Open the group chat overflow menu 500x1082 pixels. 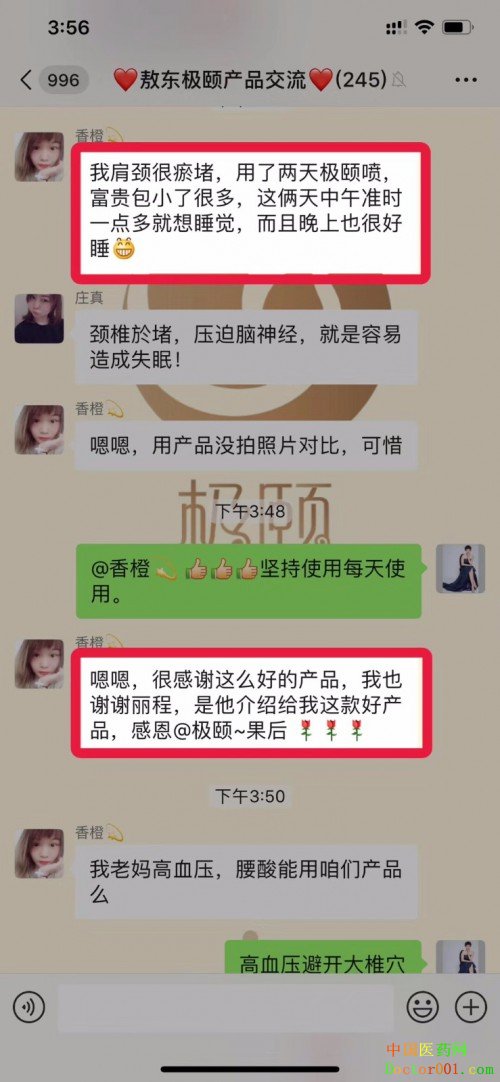point(466,80)
